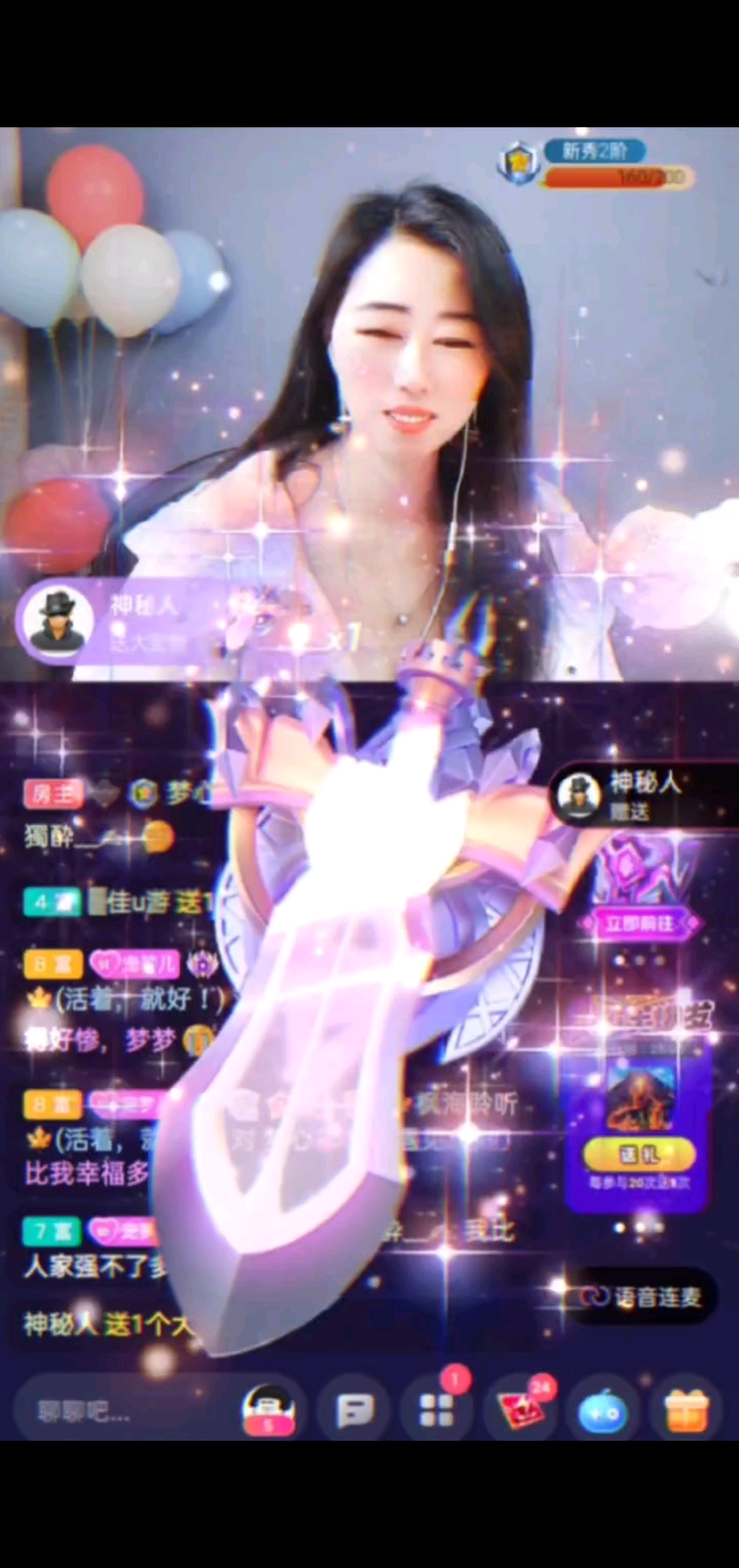Open the orange gift box icon

pos(686,1411)
